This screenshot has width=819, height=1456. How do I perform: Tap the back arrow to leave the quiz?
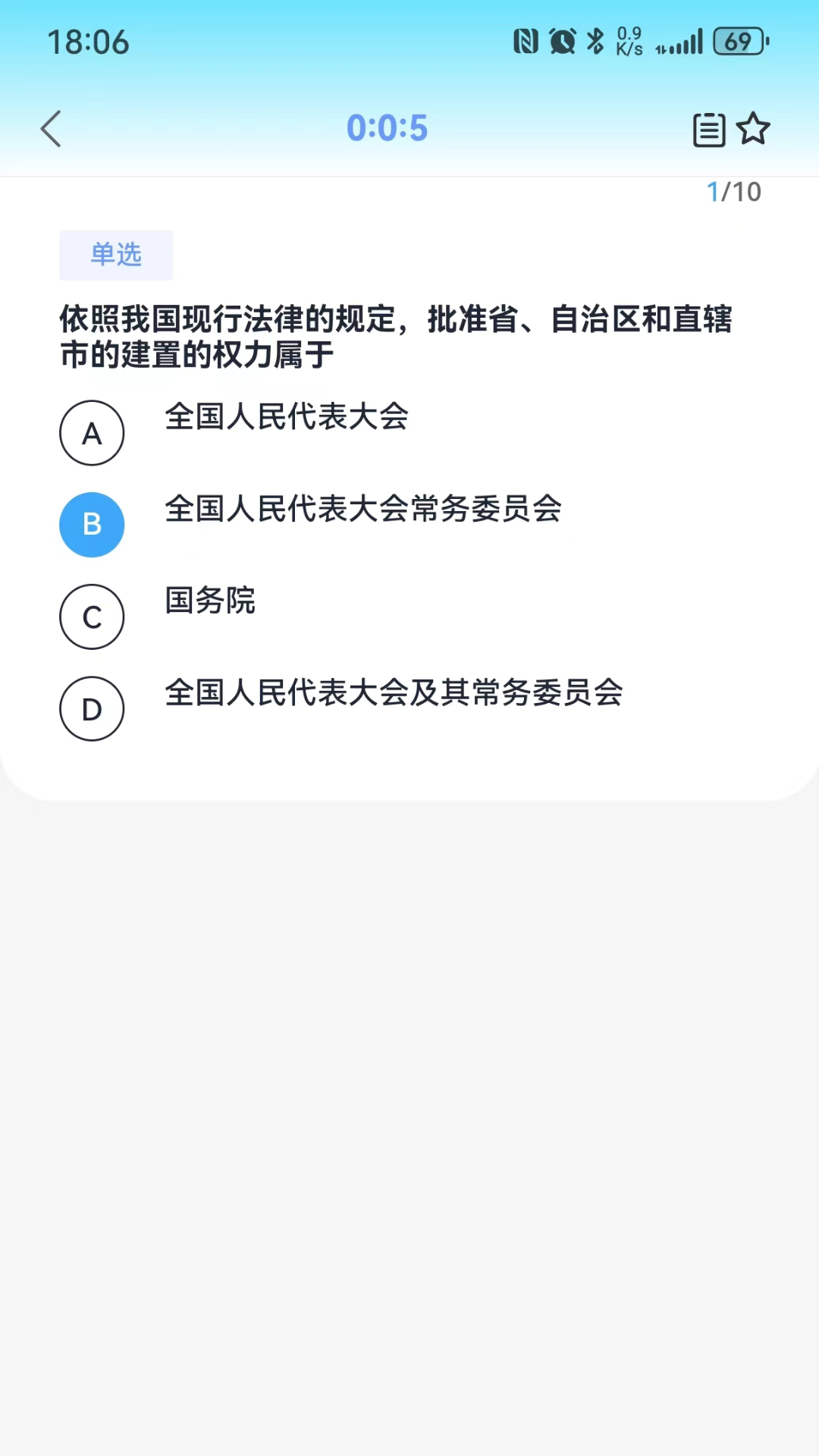point(50,128)
